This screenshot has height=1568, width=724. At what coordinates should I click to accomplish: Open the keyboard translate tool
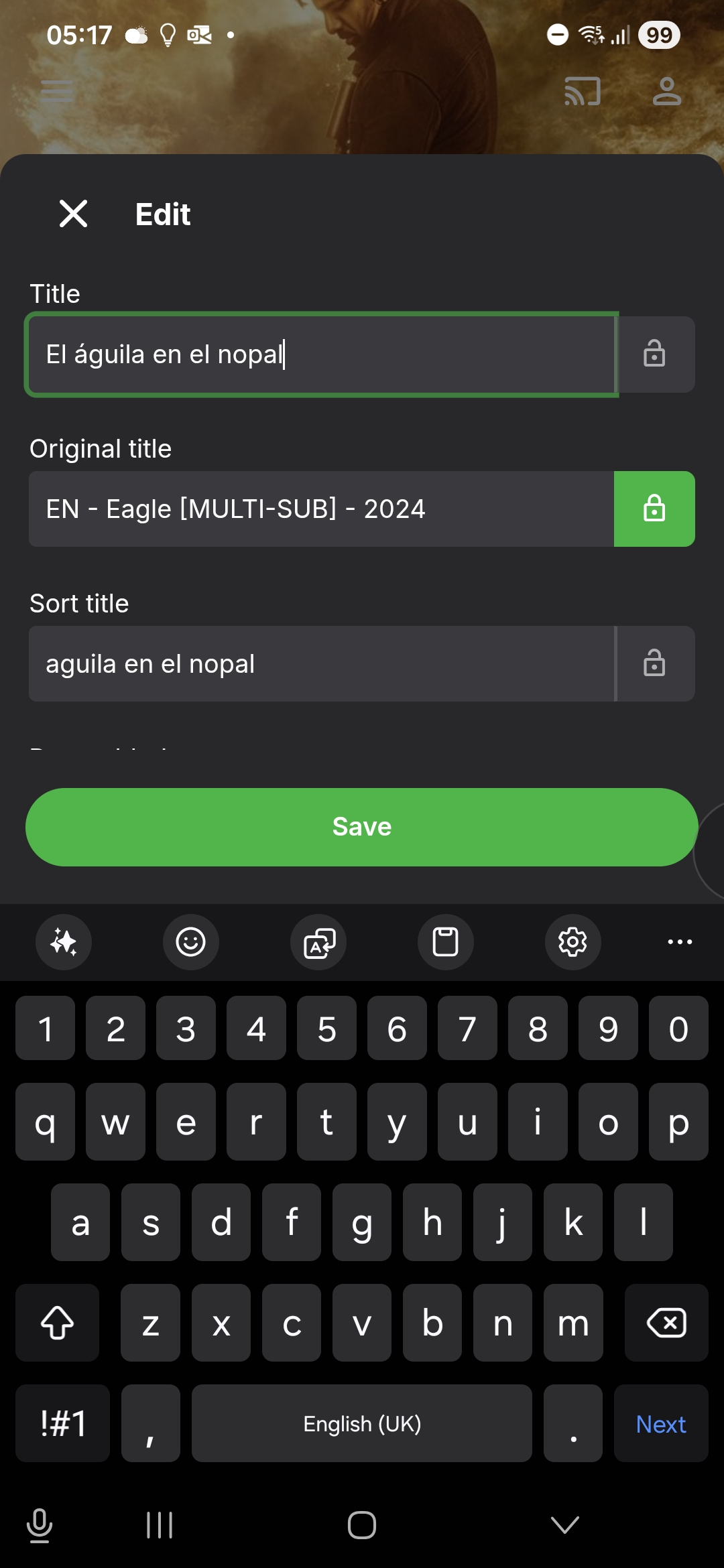point(318,942)
